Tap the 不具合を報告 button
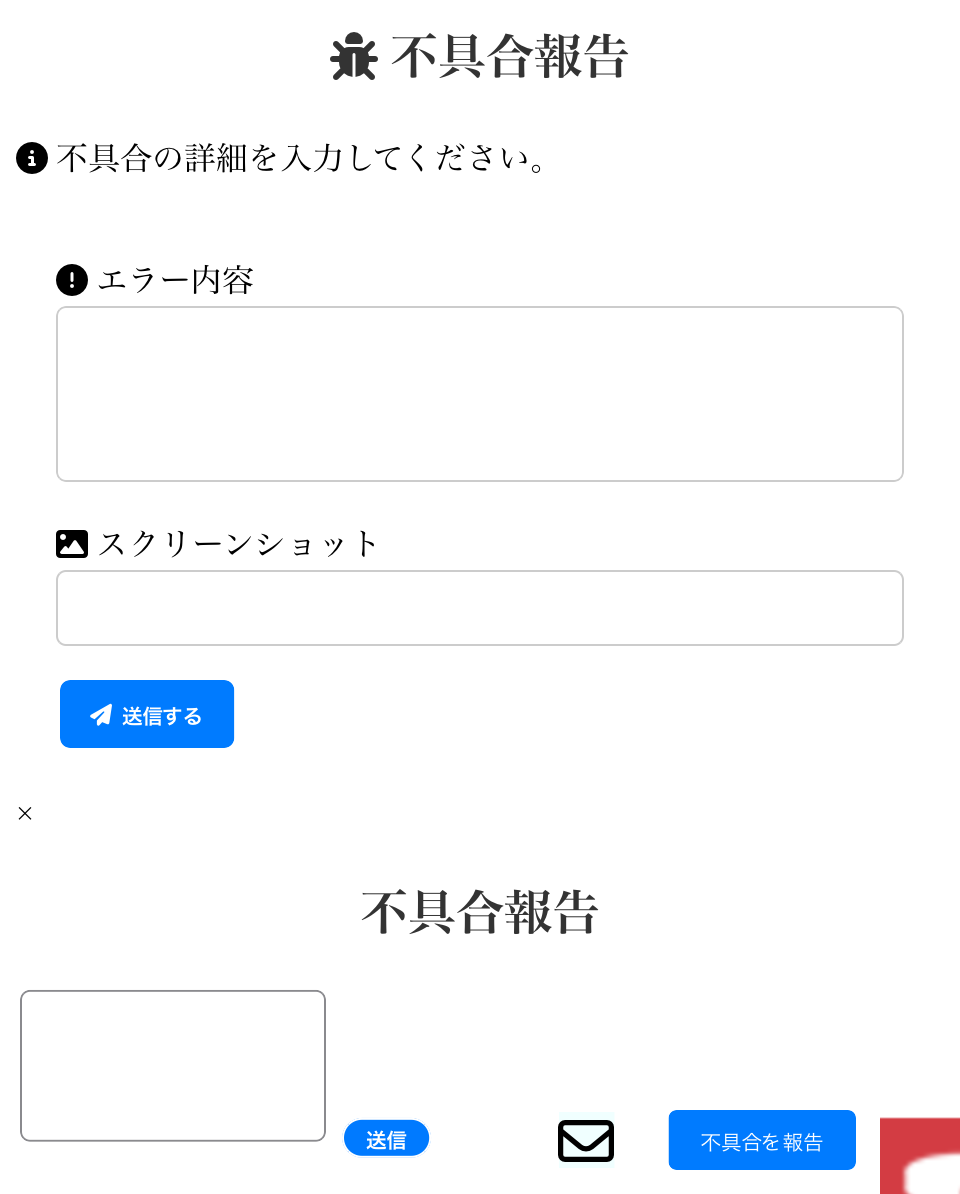Viewport: 960px width, 1194px height. [762, 1140]
